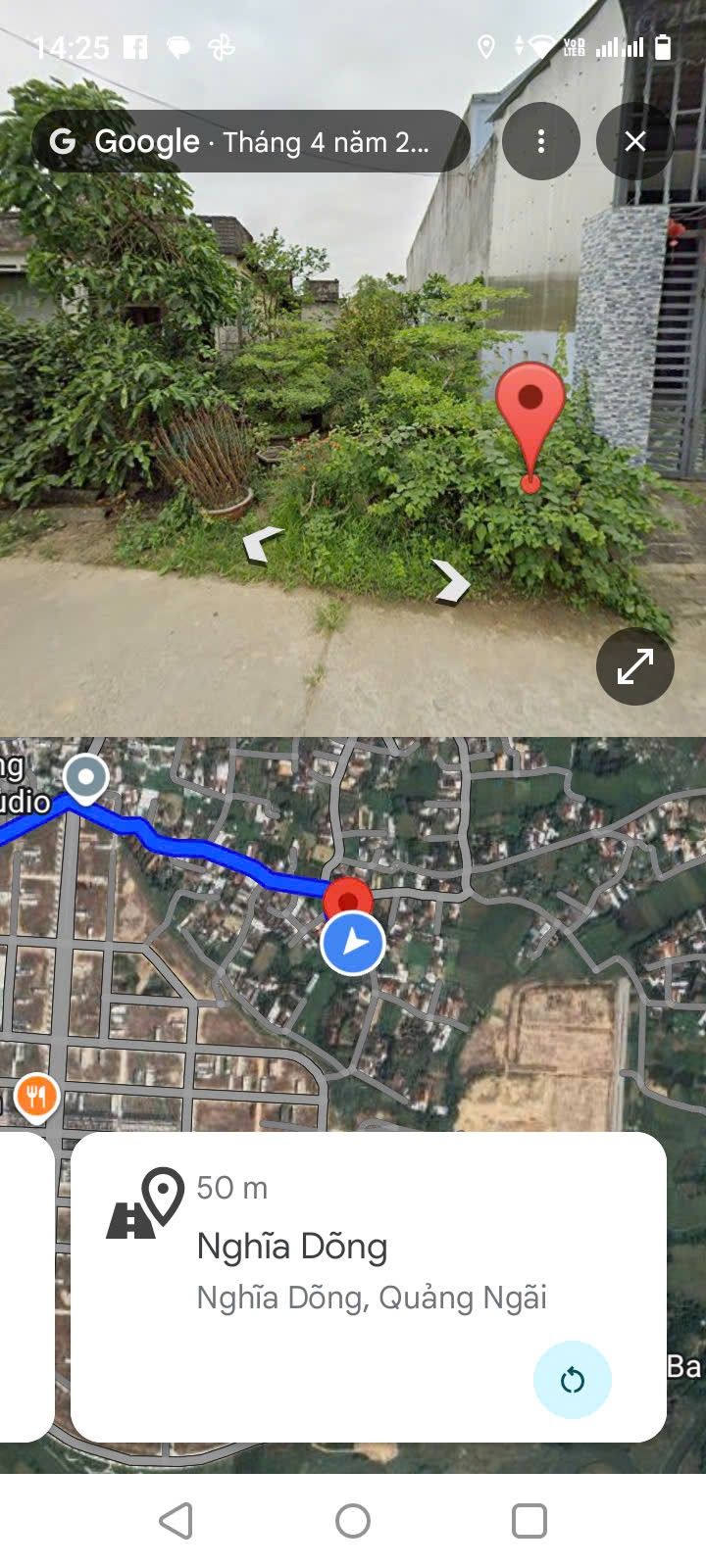Screen dimensions: 706x1568
Task: Move left along the street
Action: coord(262,544)
